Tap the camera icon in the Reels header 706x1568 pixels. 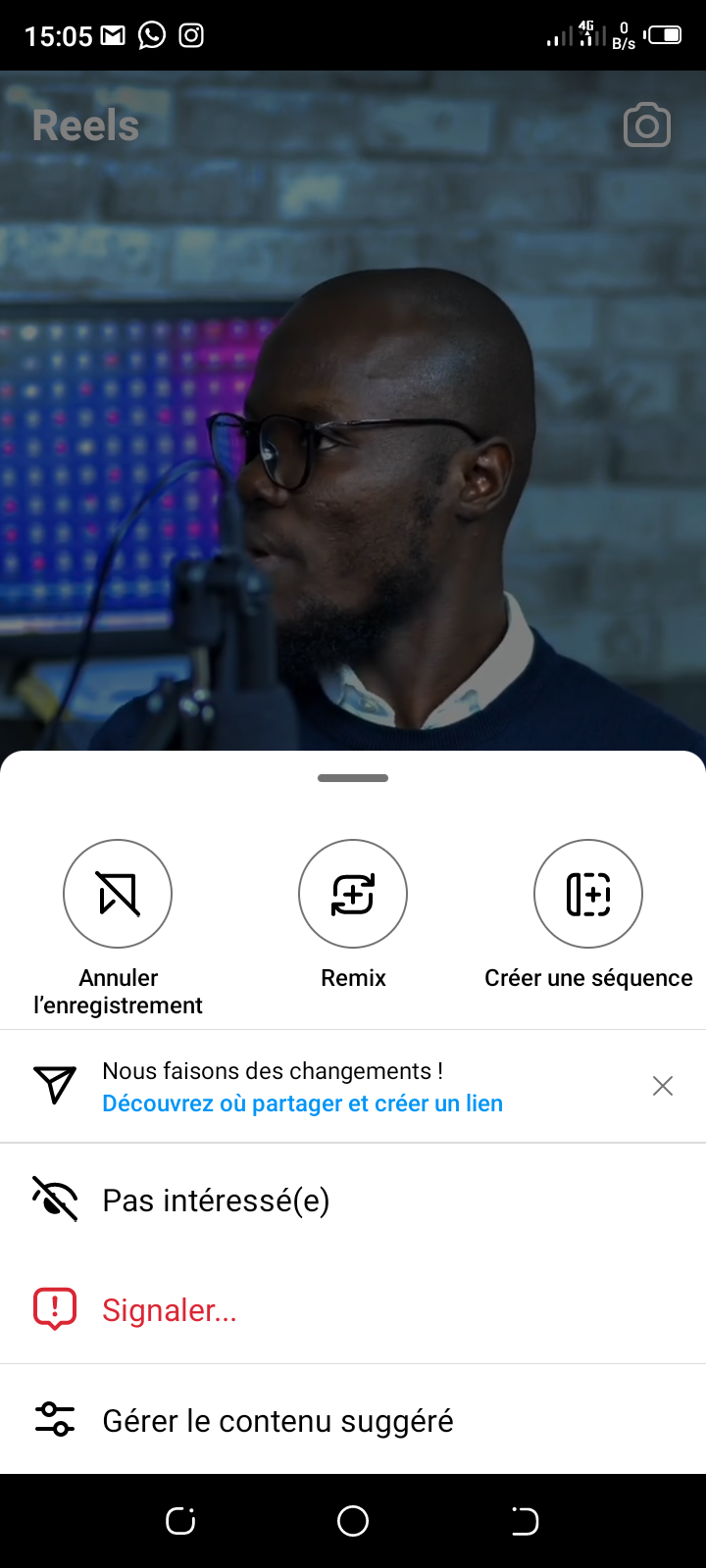[647, 125]
